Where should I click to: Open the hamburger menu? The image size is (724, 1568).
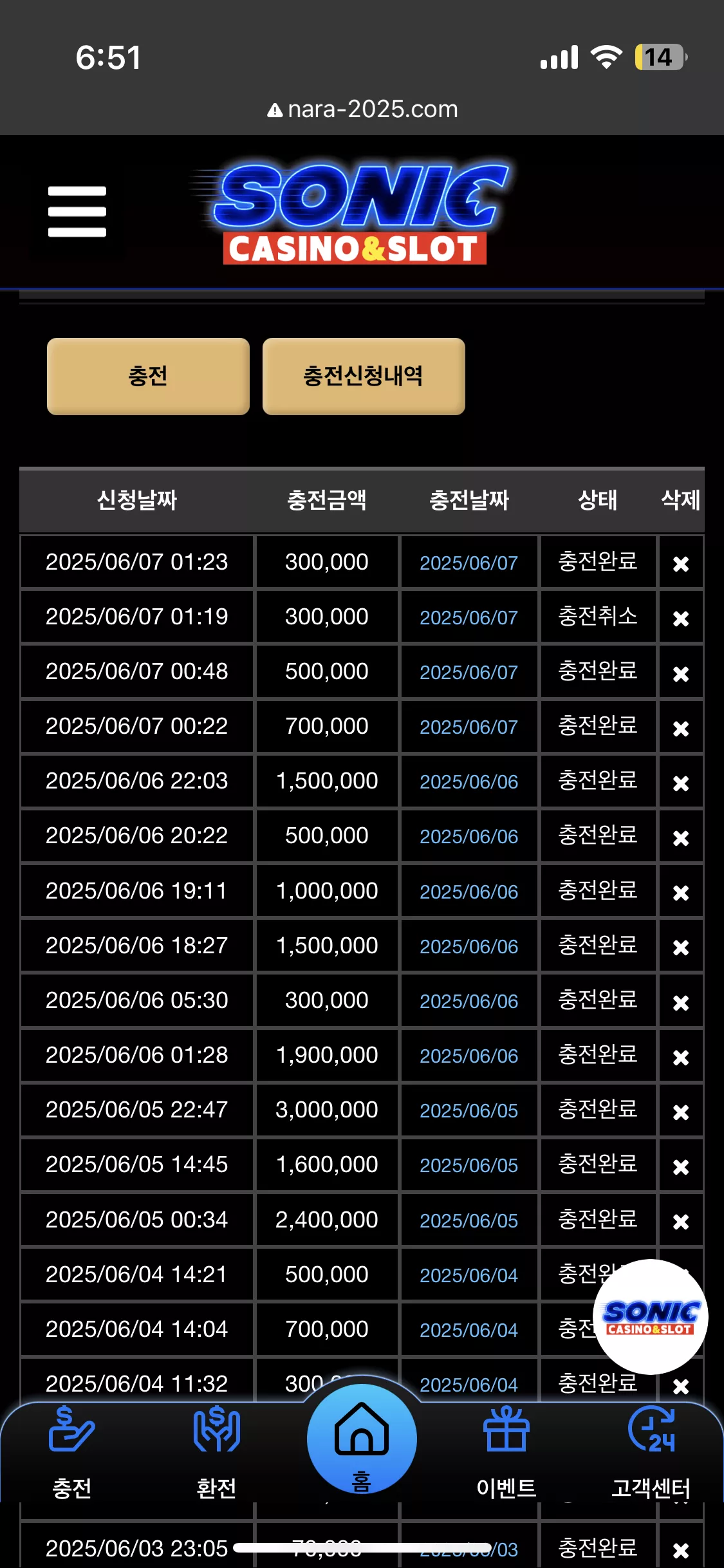(x=77, y=212)
